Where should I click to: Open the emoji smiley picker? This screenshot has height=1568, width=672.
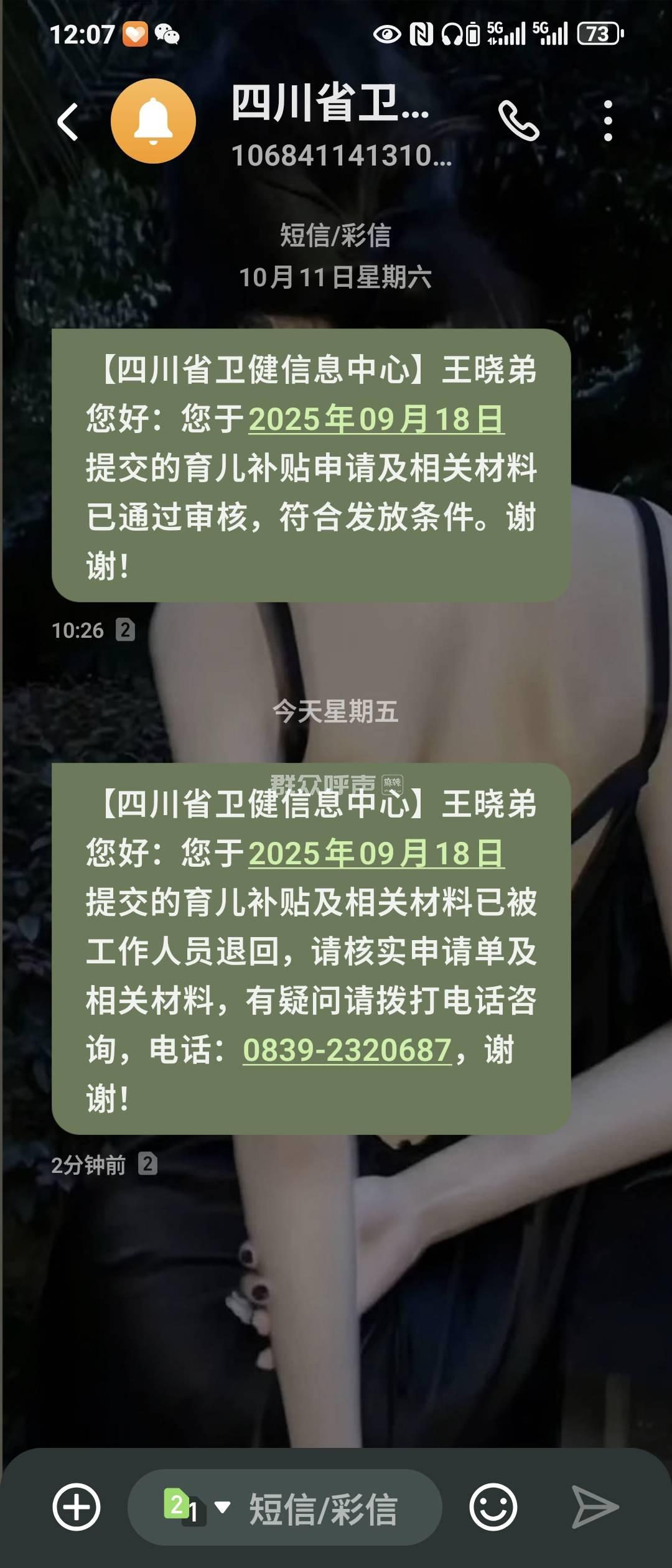point(493,1507)
